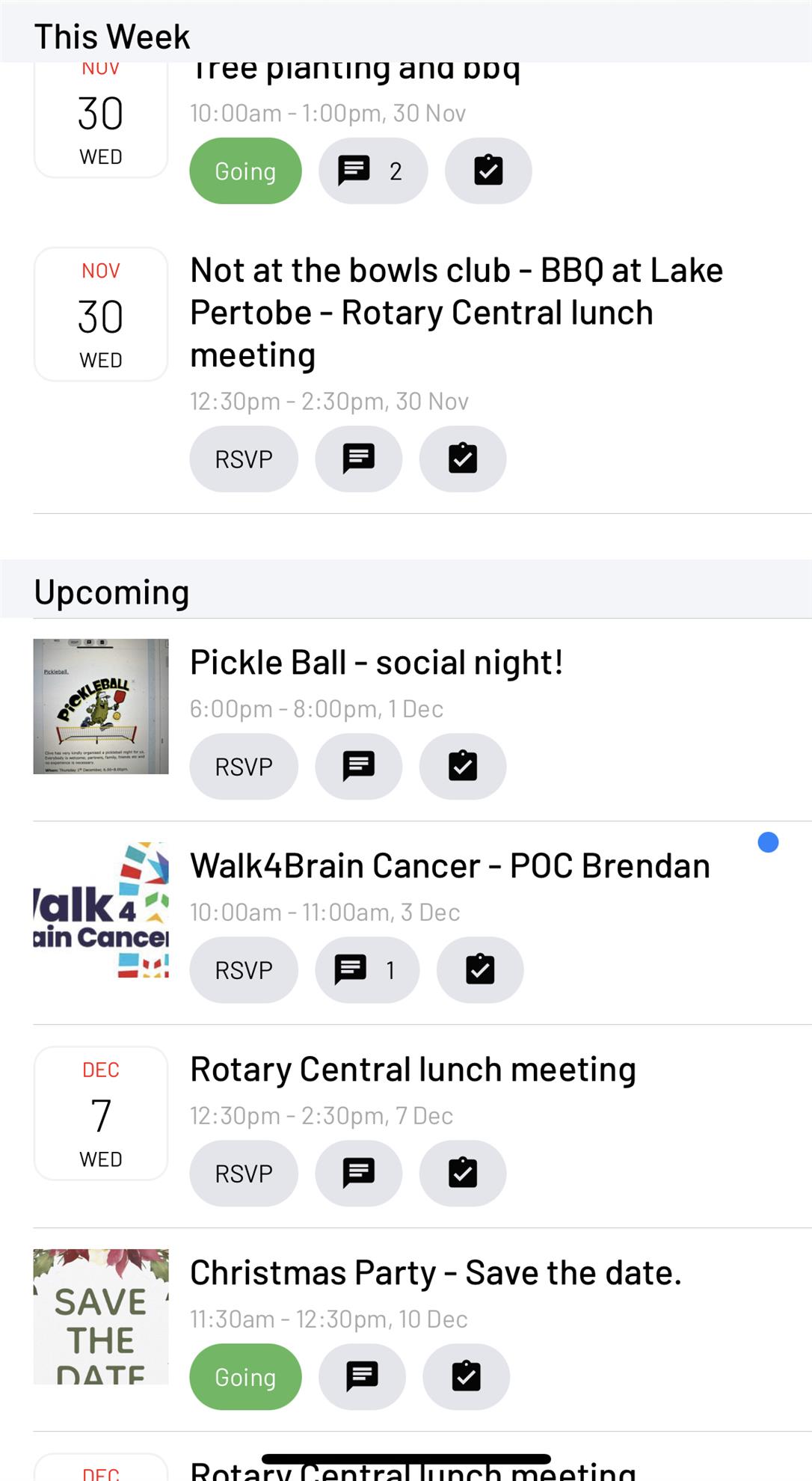The height and width of the screenshot is (1481, 812).
Task: Tap Going on the Christmas Party event
Action: pos(245,1377)
